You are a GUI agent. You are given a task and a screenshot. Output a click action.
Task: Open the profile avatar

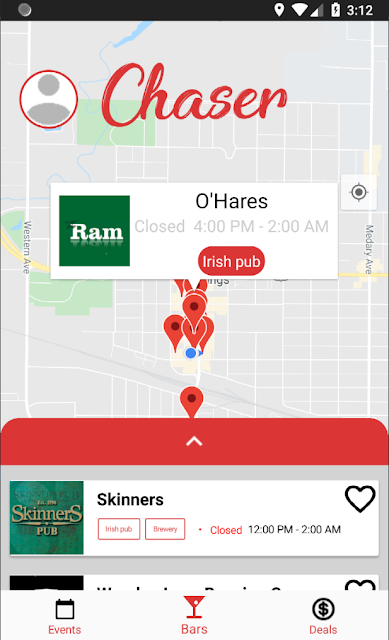(49, 99)
